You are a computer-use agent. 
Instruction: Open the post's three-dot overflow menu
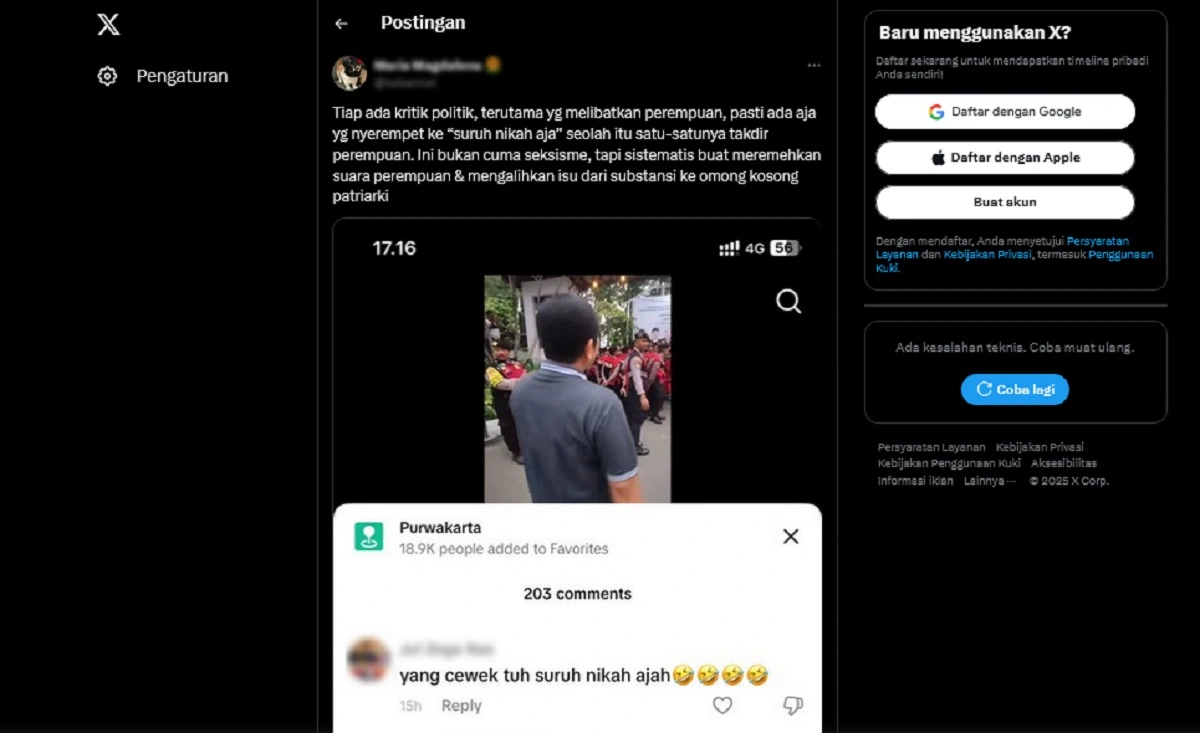(814, 66)
